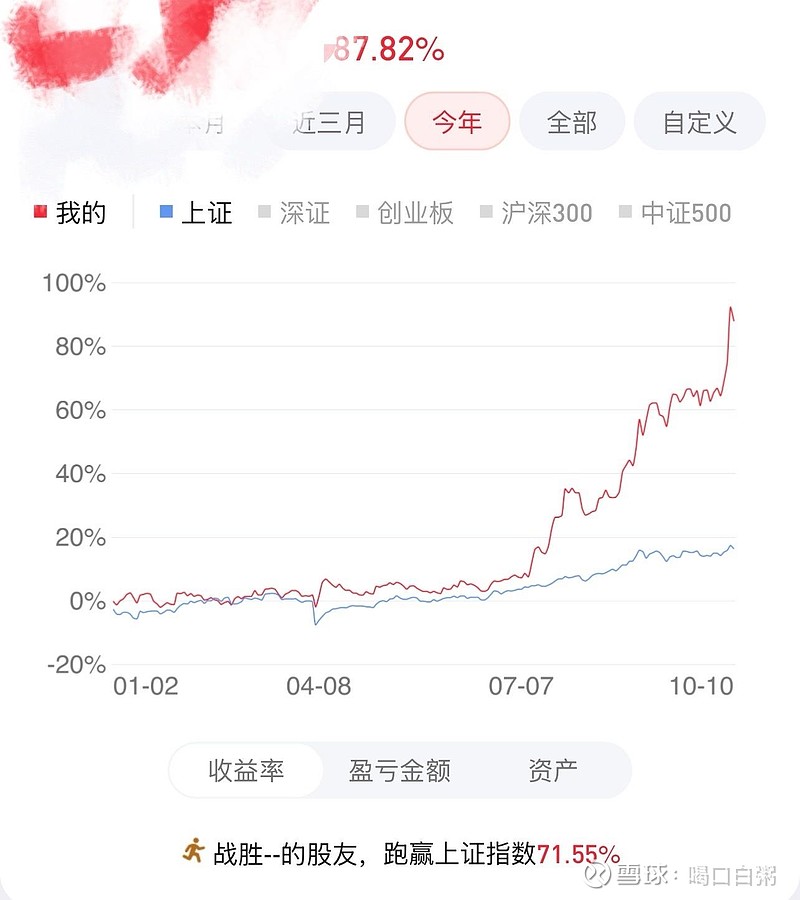Select the 收益率 chart view
Screen dimensions: 800x900
[246, 770]
